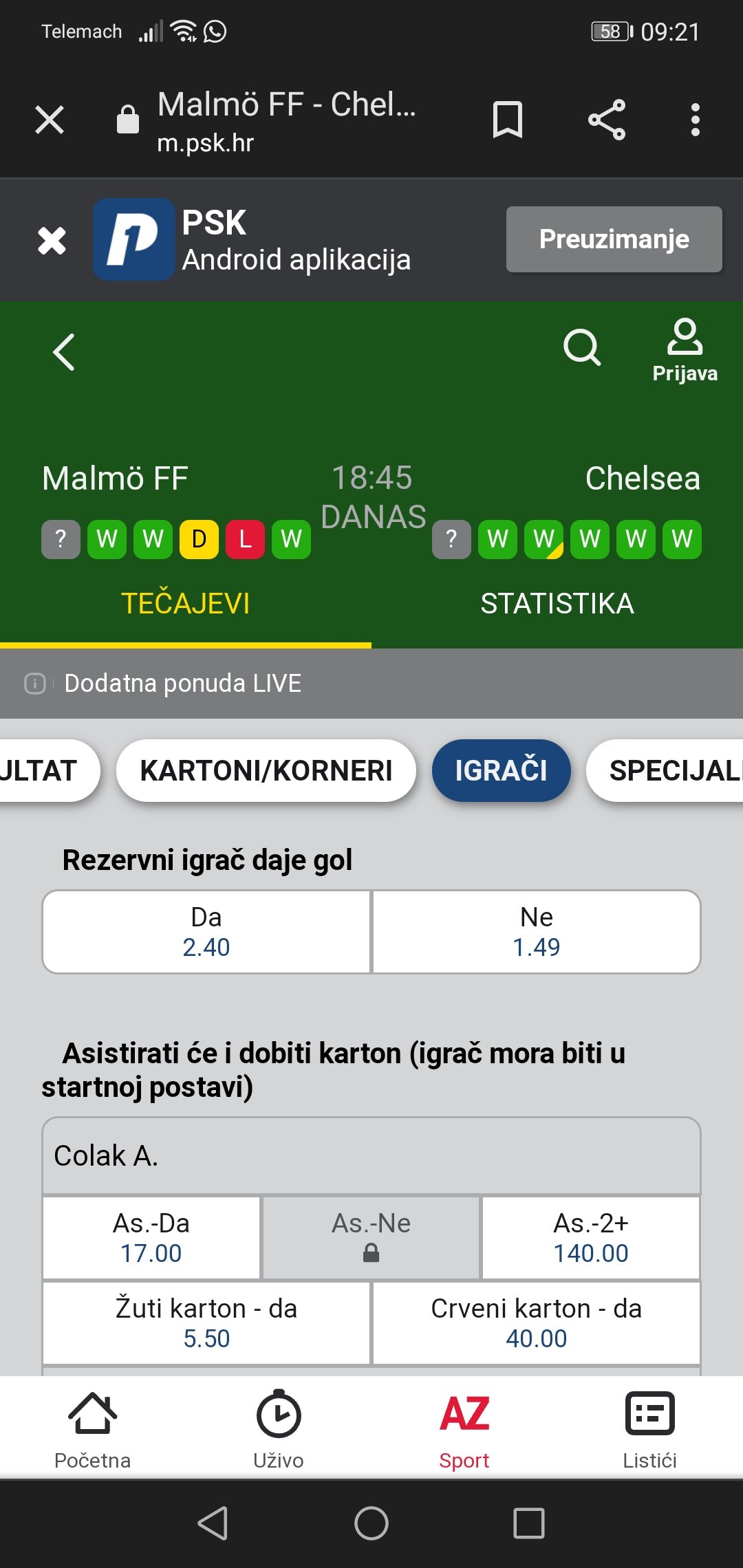Pick Da 2.40 for reserve player scores
The height and width of the screenshot is (1568, 743).
(206, 932)
